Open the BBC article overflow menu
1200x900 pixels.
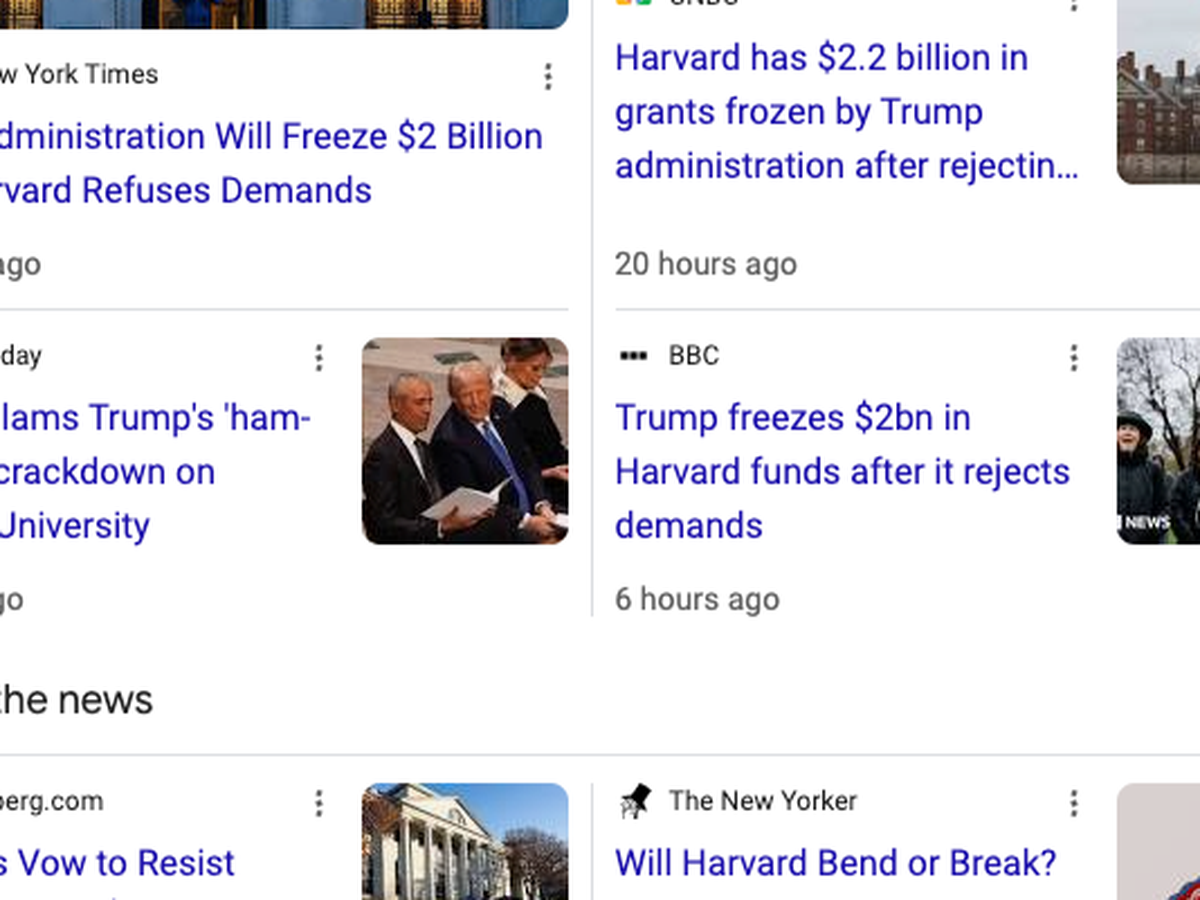(1073, 357)
